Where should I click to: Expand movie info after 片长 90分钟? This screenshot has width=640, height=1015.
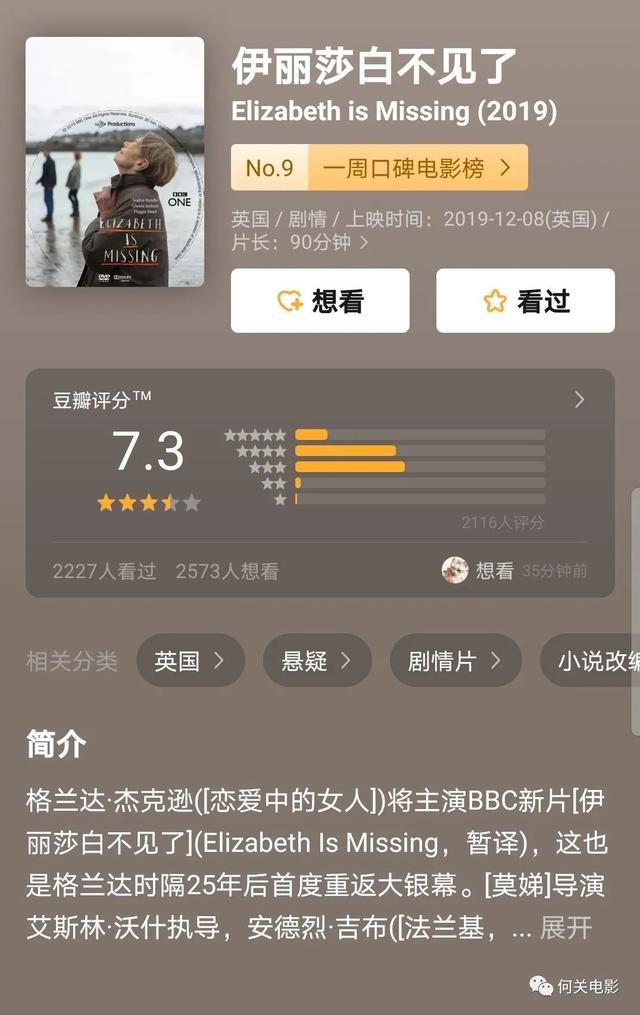(364, 243)
